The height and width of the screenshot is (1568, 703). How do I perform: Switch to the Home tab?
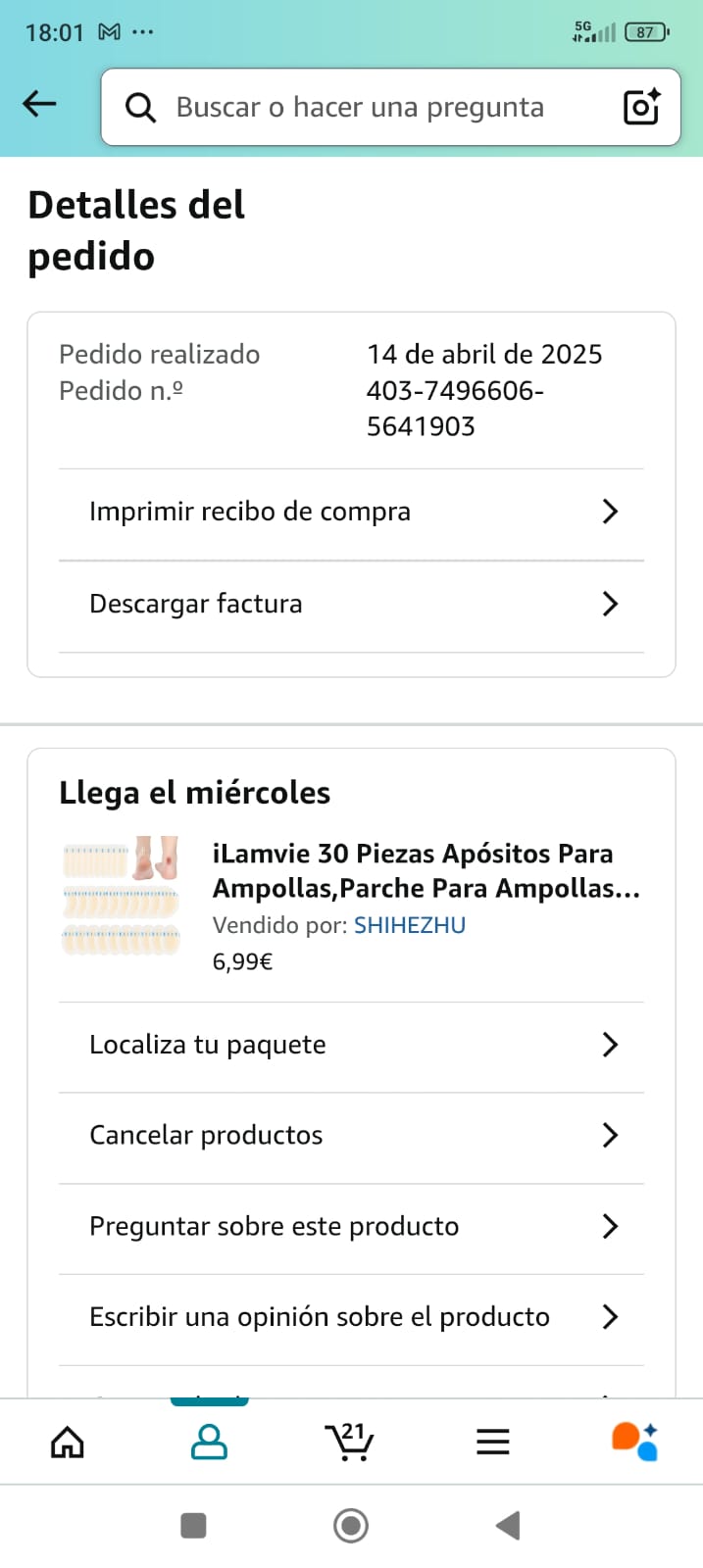68,1442
